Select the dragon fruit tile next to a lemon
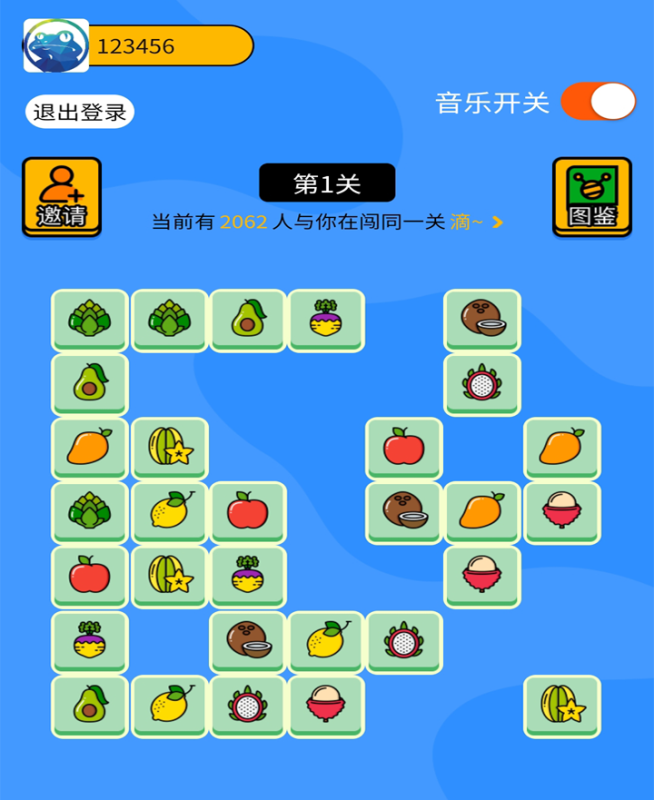This screenshot has width=654, height=800. point(404,640)
